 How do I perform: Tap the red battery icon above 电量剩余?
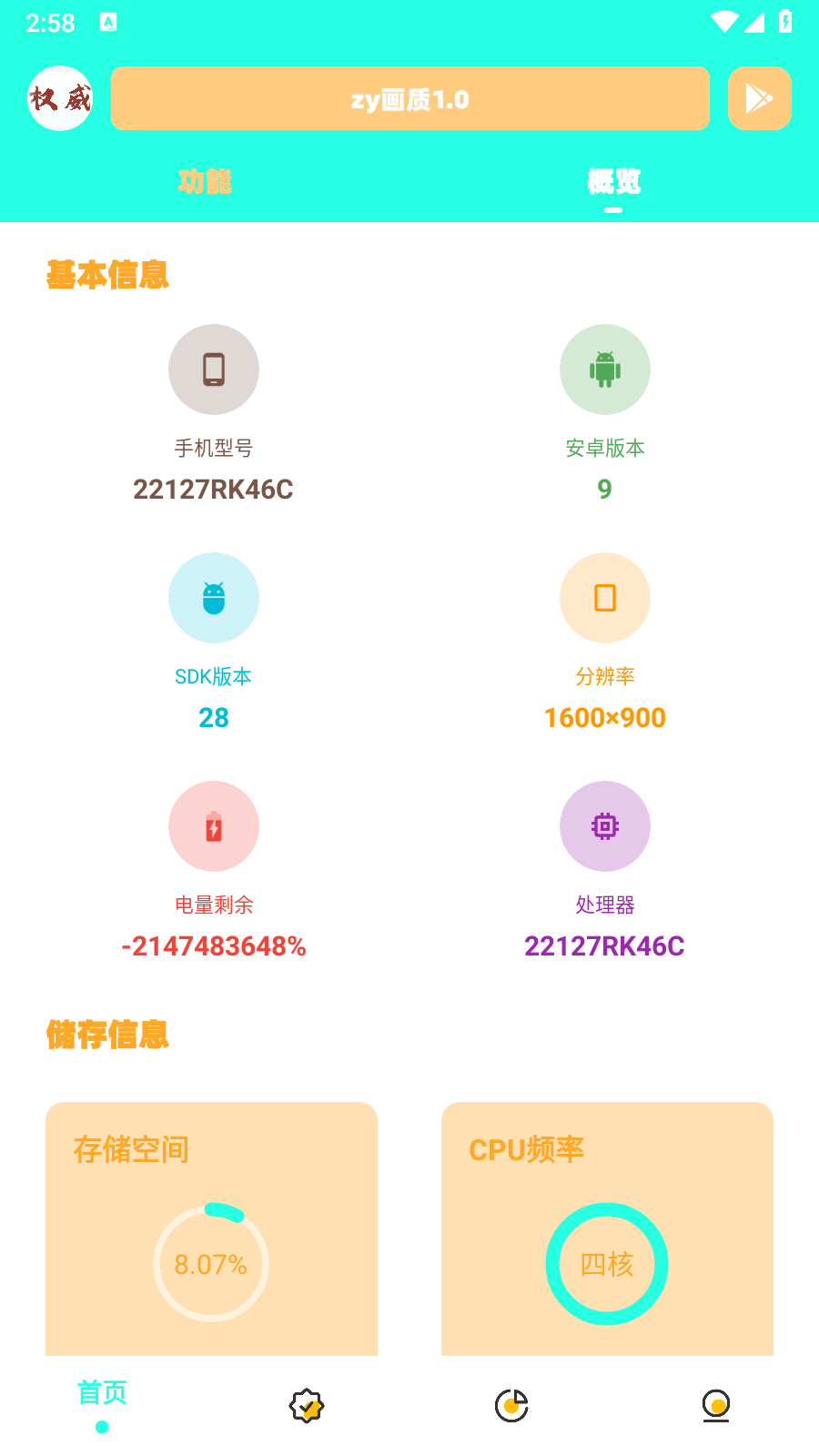tap(214, 826)
